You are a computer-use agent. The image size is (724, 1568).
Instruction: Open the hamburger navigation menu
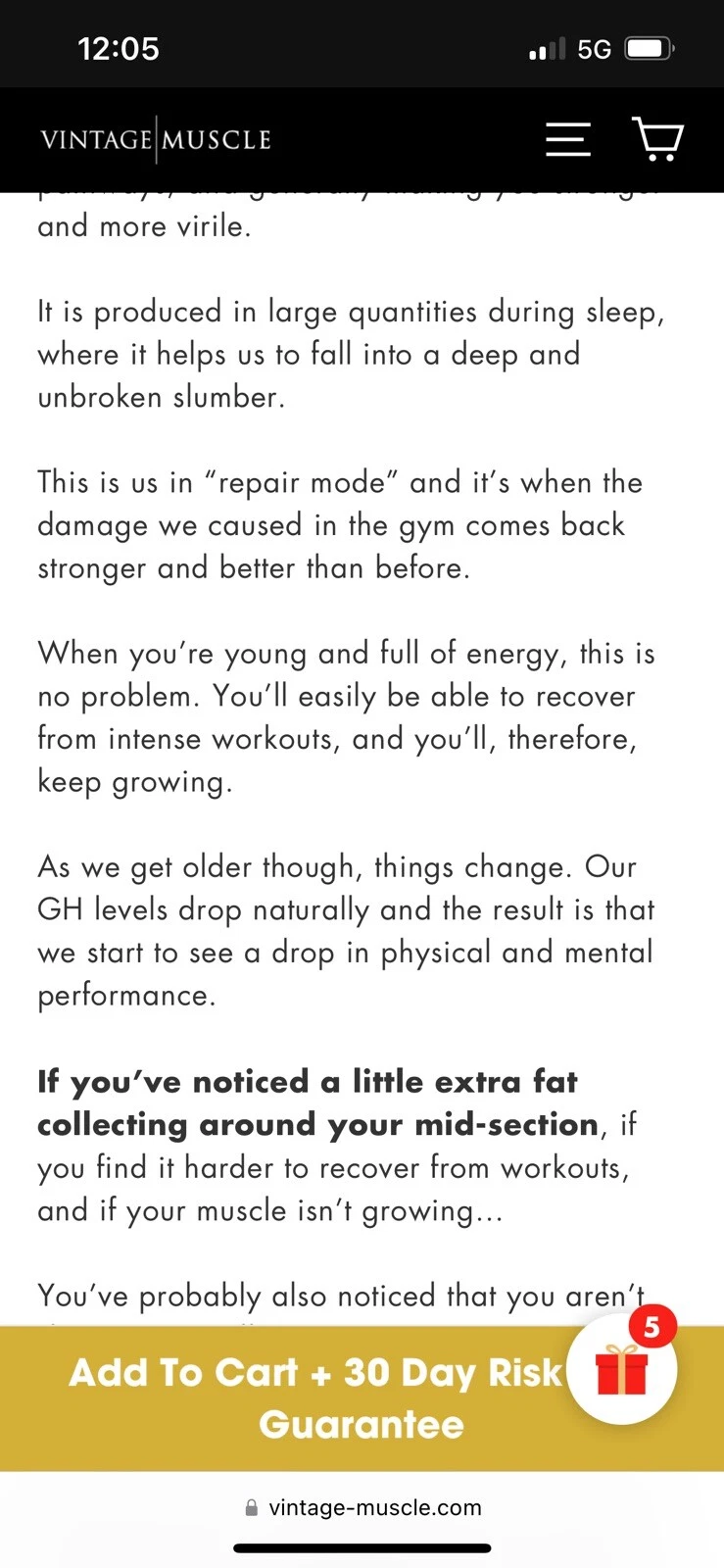point(568,139)
